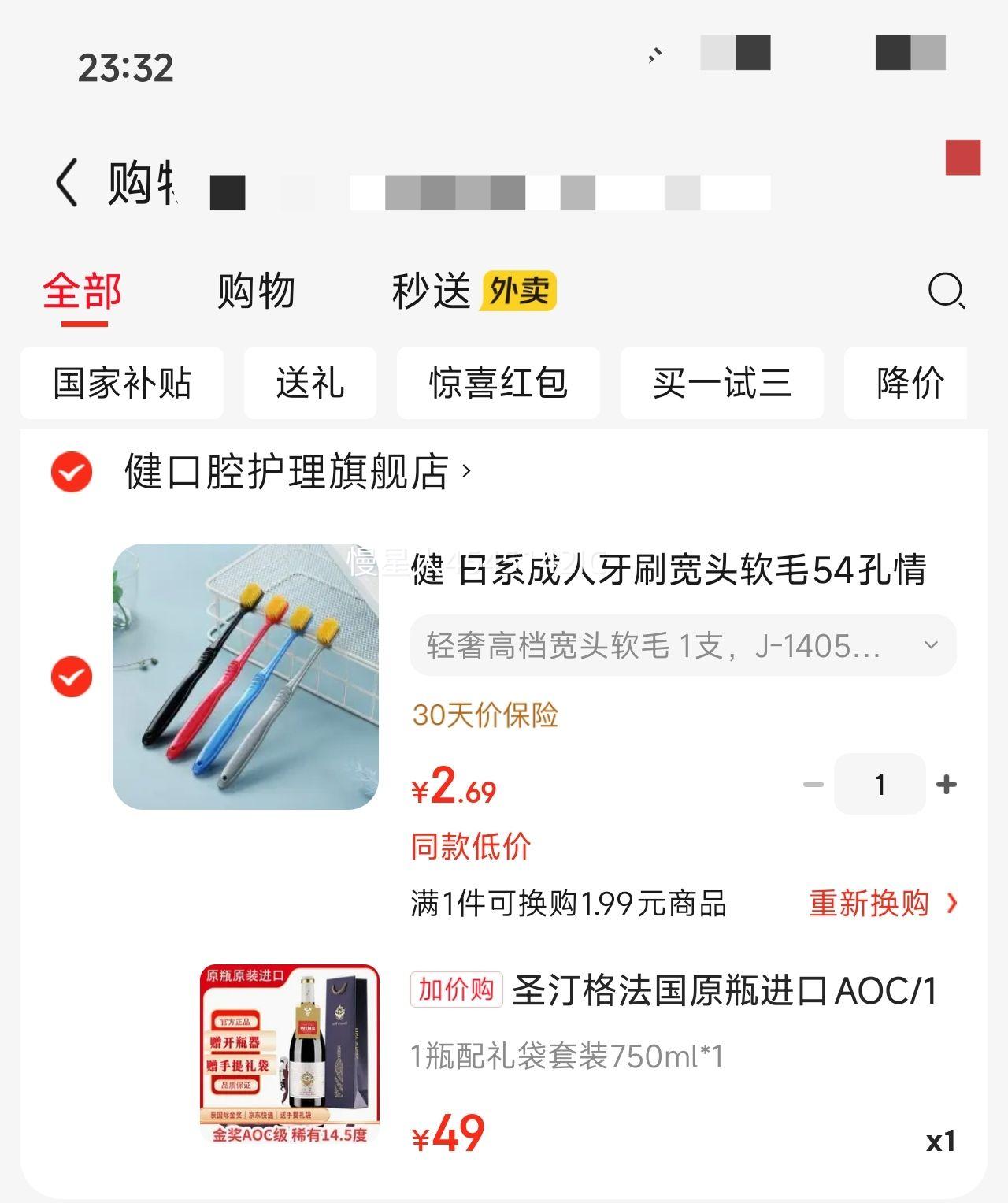The image size is (1008, 1203).
Task: Deselect the store checkbox for 健口腔护理旗舰店
Action: 69,470
